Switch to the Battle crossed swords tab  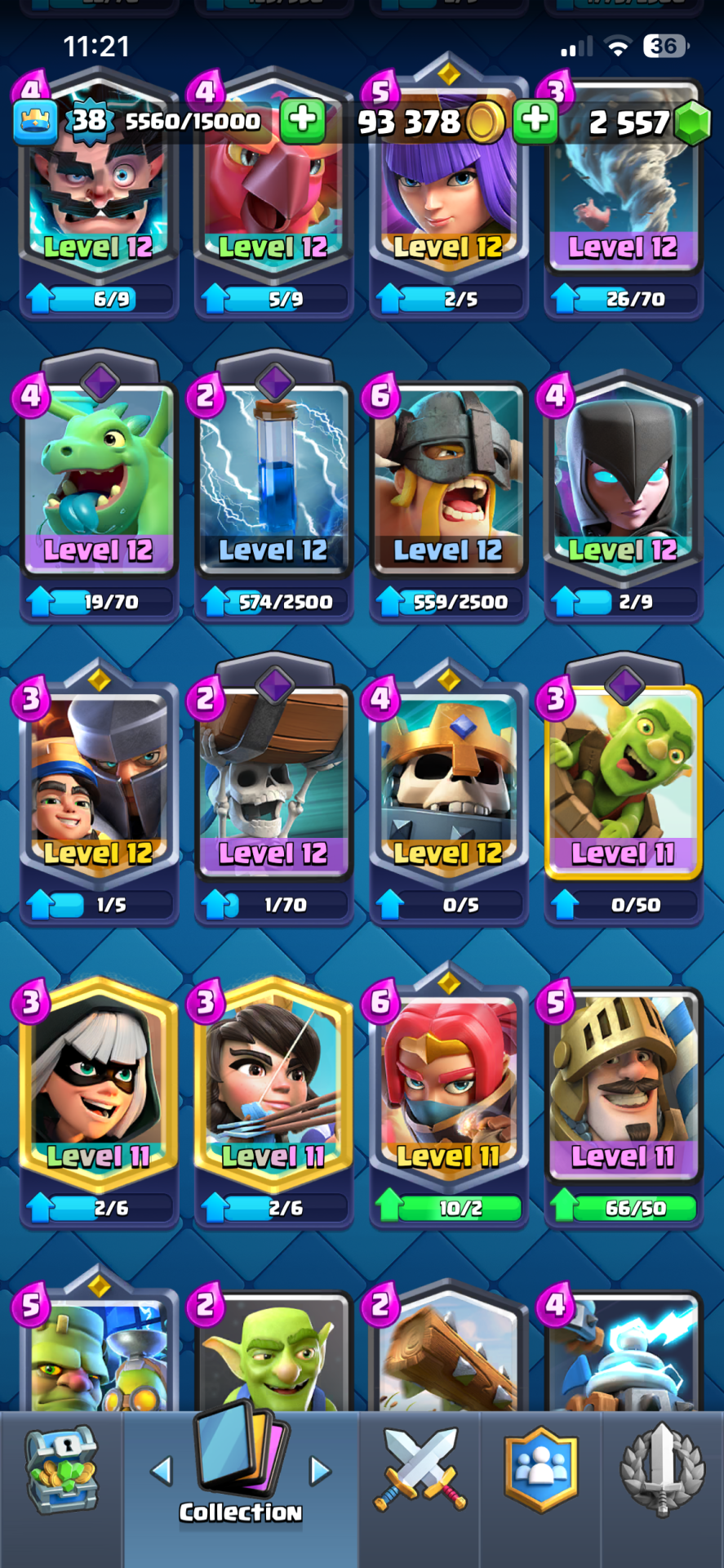point(420,1470)
